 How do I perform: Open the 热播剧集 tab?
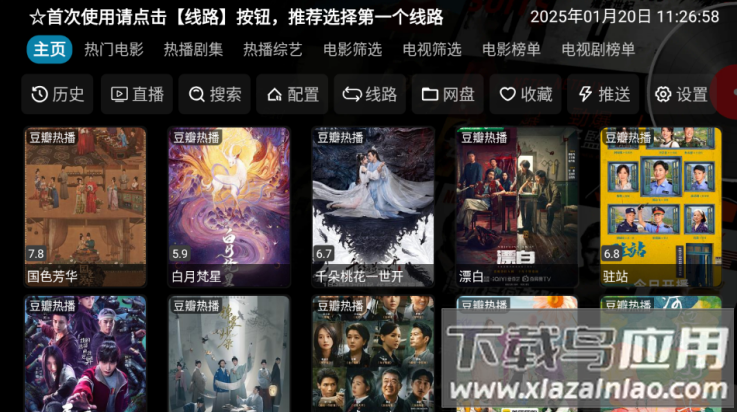(x=193, y=49)
